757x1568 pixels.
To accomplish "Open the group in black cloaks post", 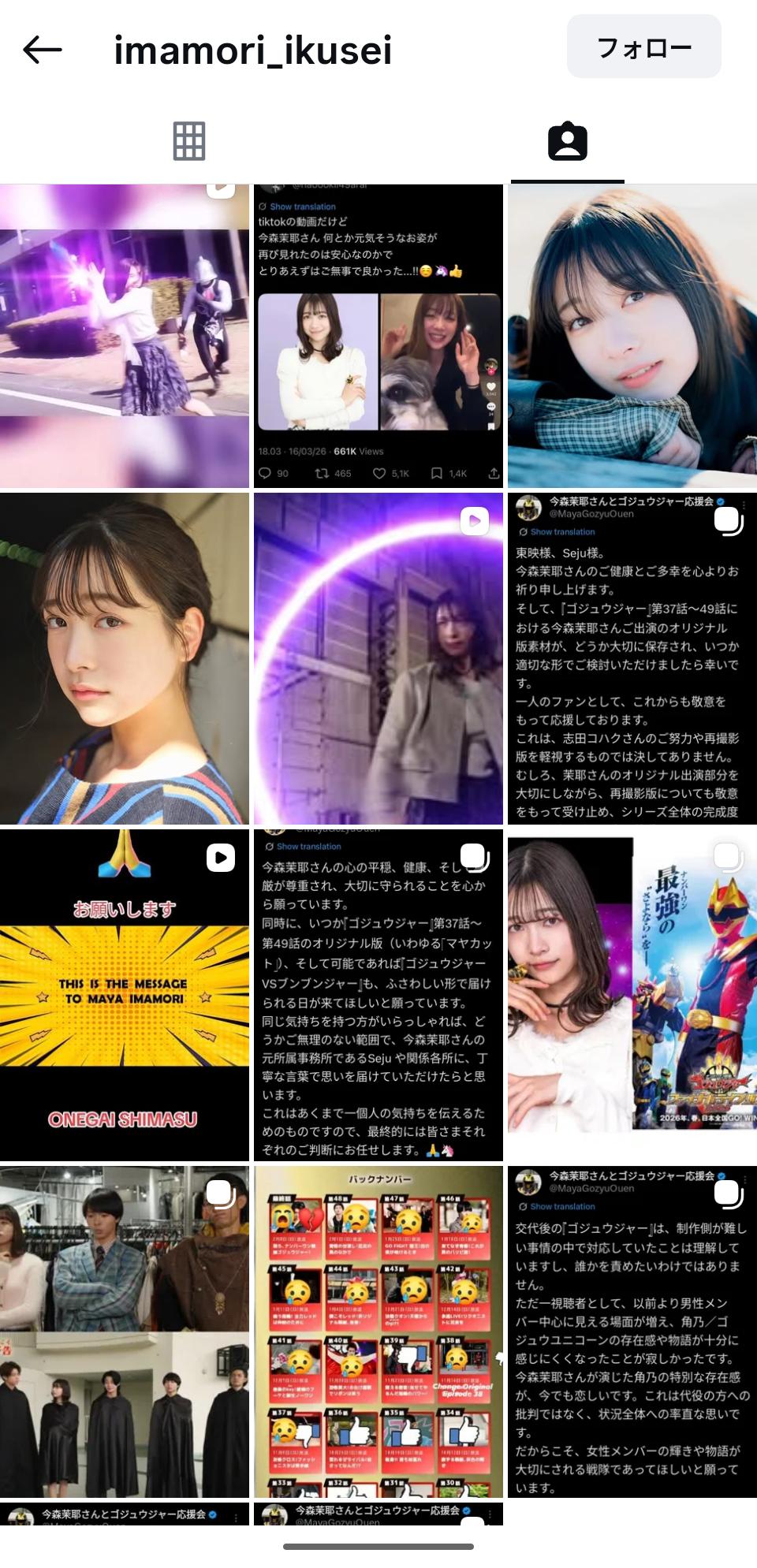I will (125, 1331).
